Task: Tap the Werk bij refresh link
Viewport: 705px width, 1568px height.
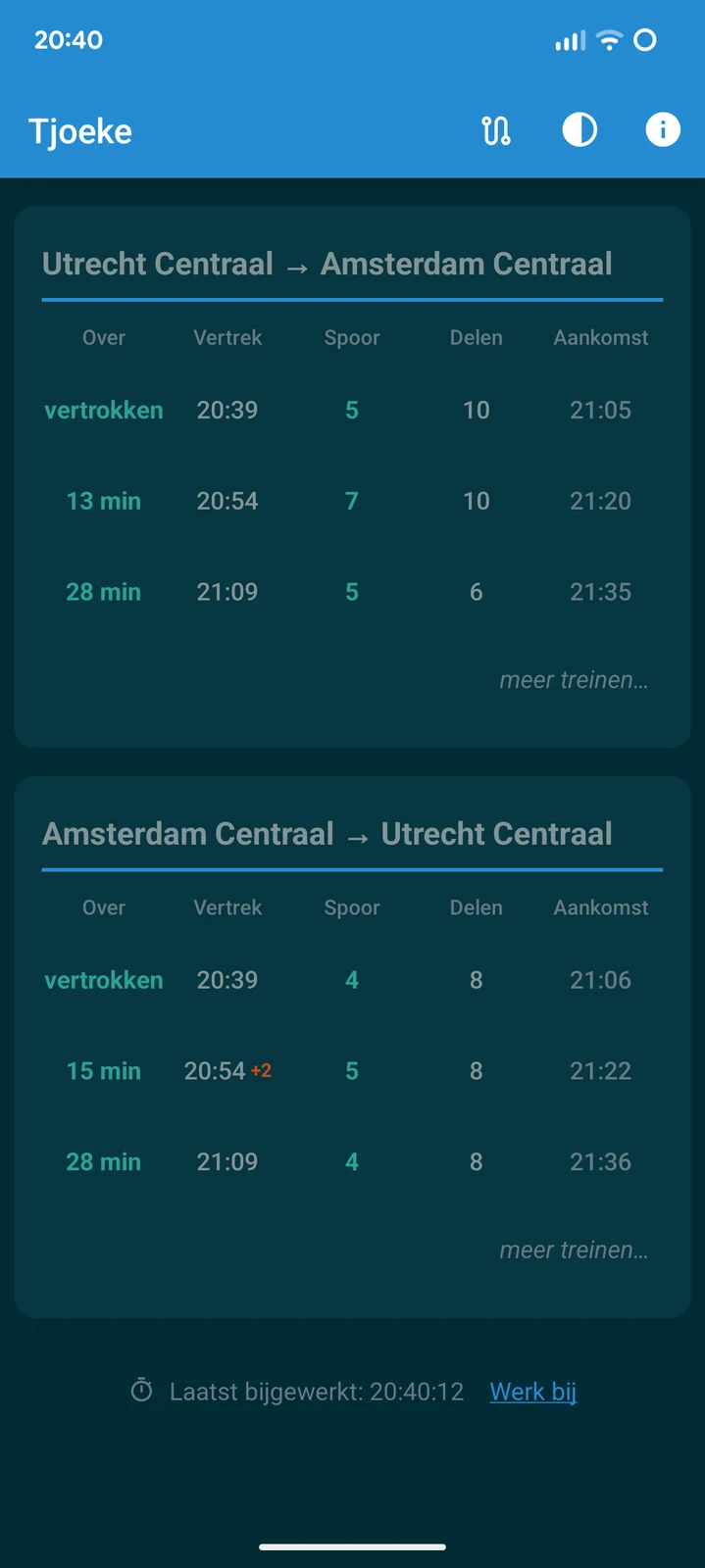Action: pyautogui.click(x=533, y=1392)
